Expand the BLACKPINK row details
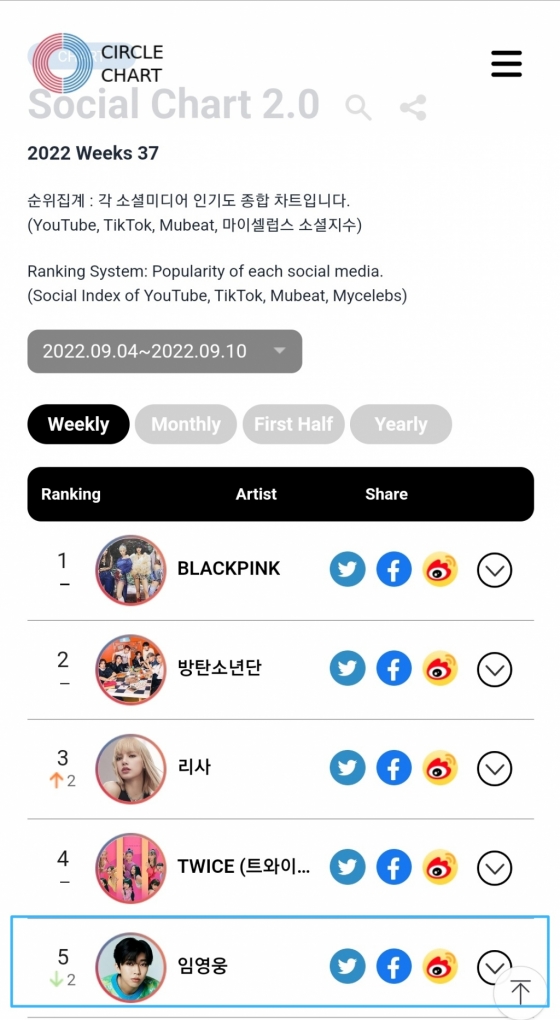560x1020 pixels. [495, 570]
